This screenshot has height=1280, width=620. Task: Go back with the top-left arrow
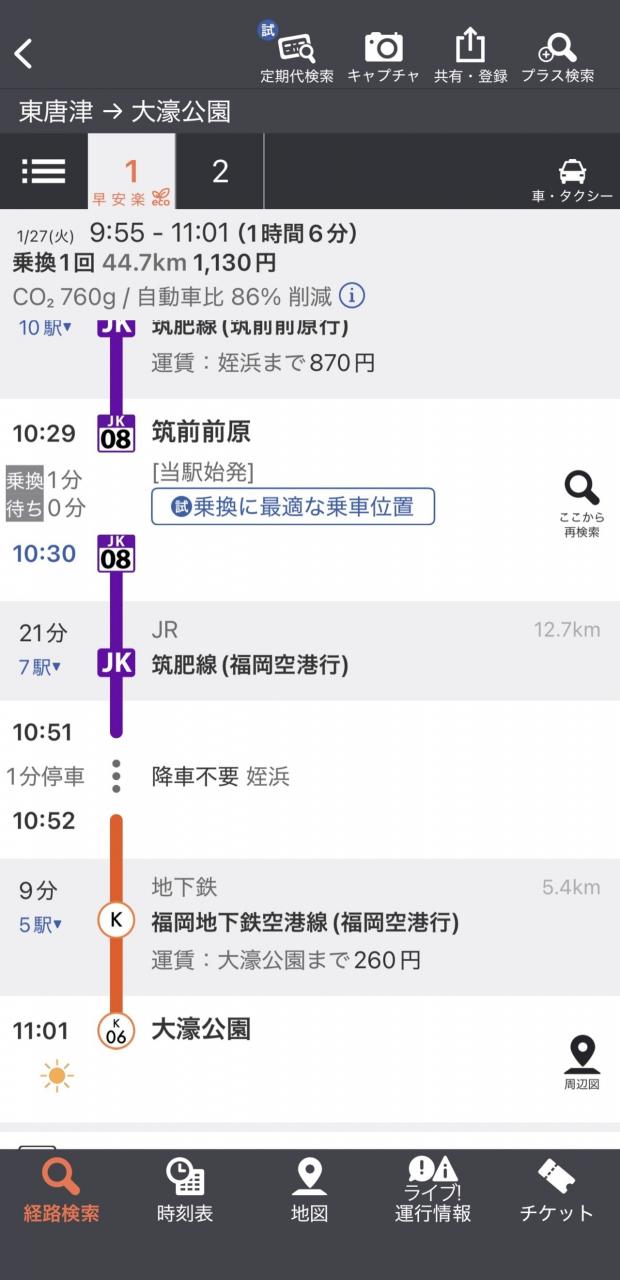pyautogui.click(x=25, y=53)
